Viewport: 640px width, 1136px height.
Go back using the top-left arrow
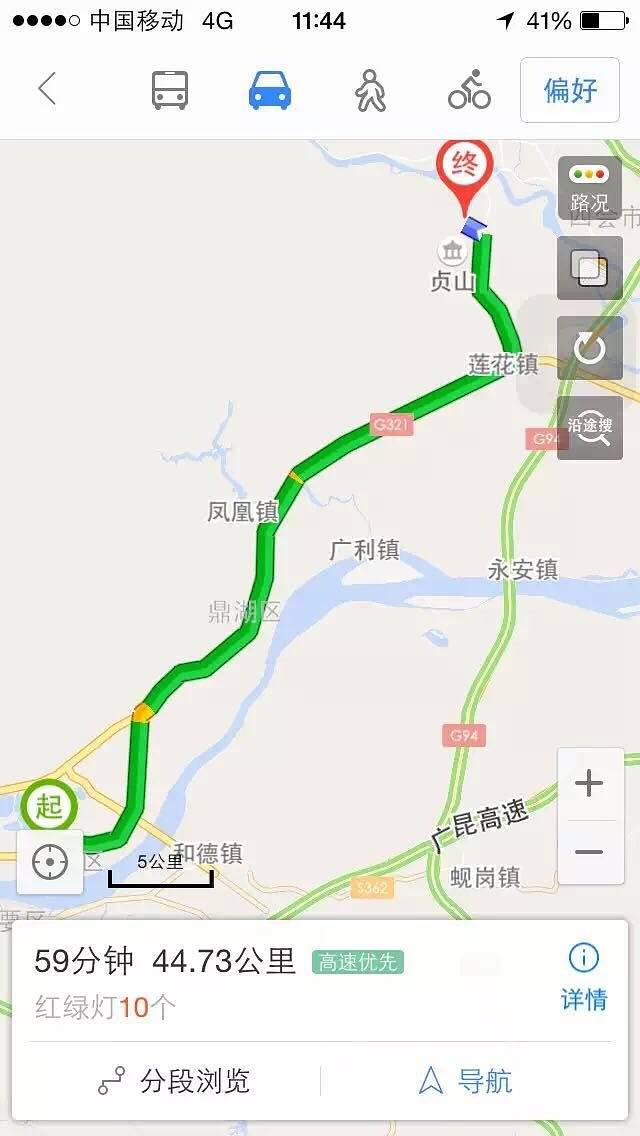click(x=47, y=90)
